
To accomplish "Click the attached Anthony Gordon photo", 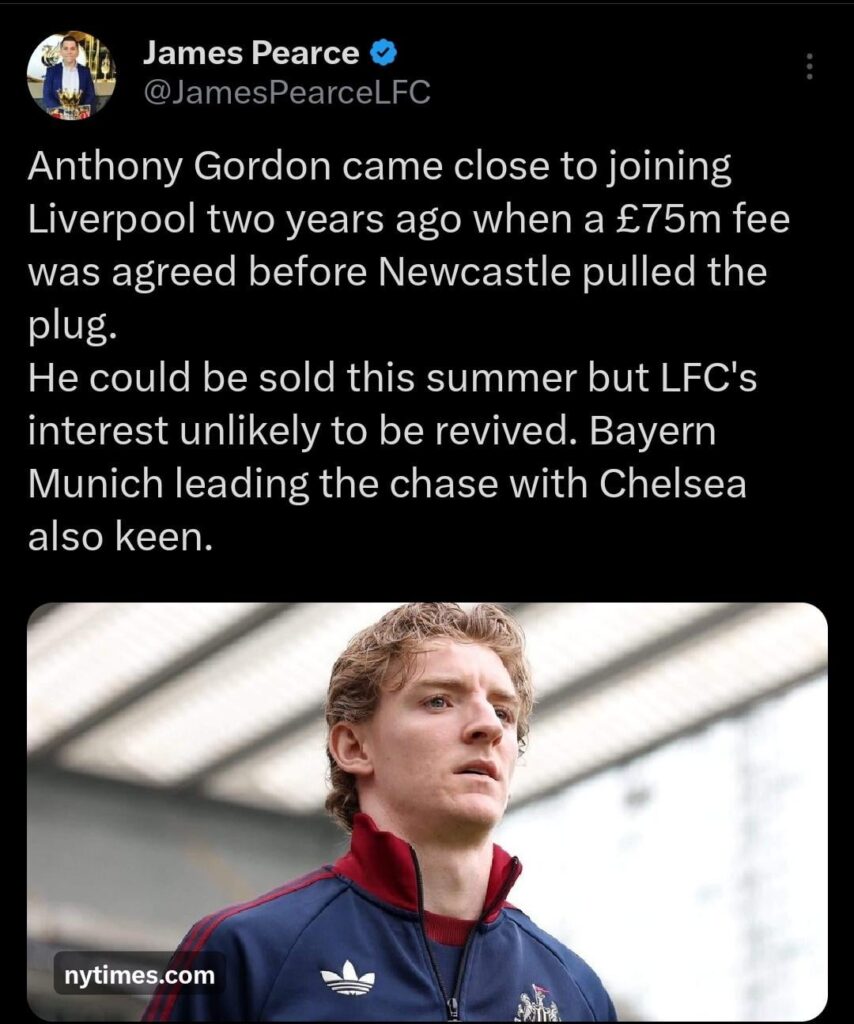I will point(427,810).
